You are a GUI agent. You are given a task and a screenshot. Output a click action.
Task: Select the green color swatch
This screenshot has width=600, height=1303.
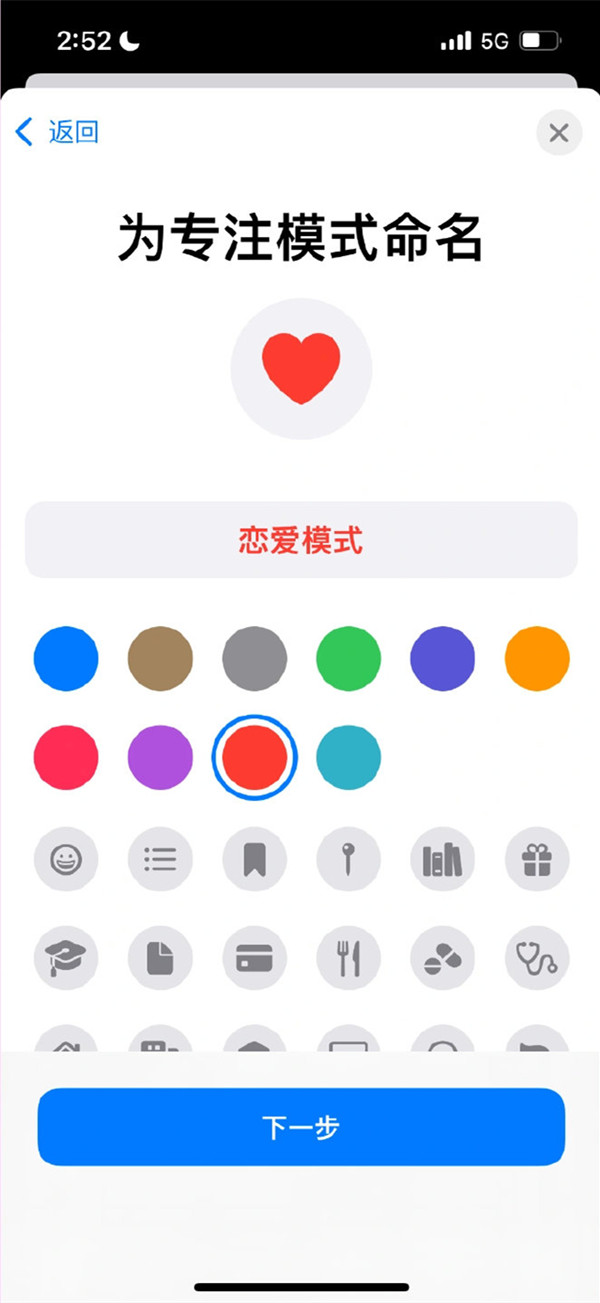point(349,659)
